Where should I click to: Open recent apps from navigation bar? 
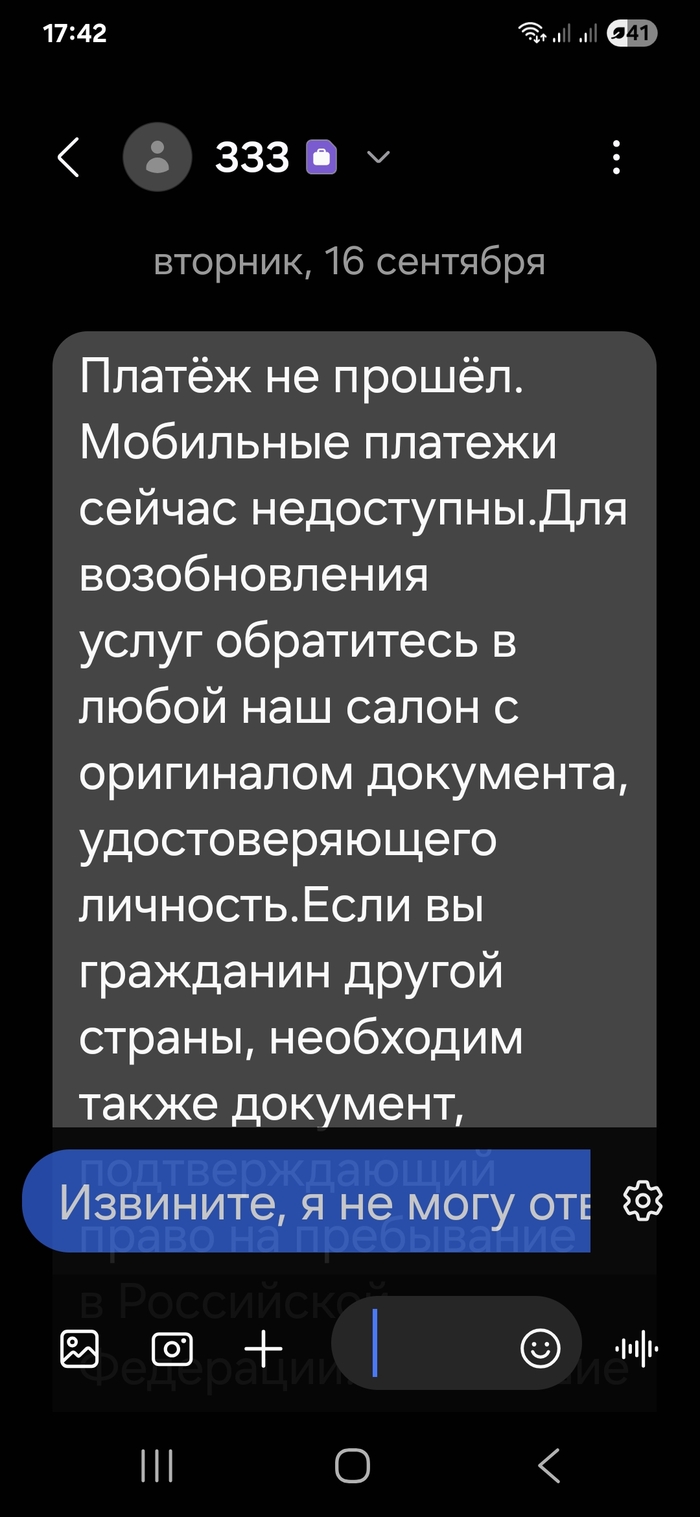(x=157, y=1466)
